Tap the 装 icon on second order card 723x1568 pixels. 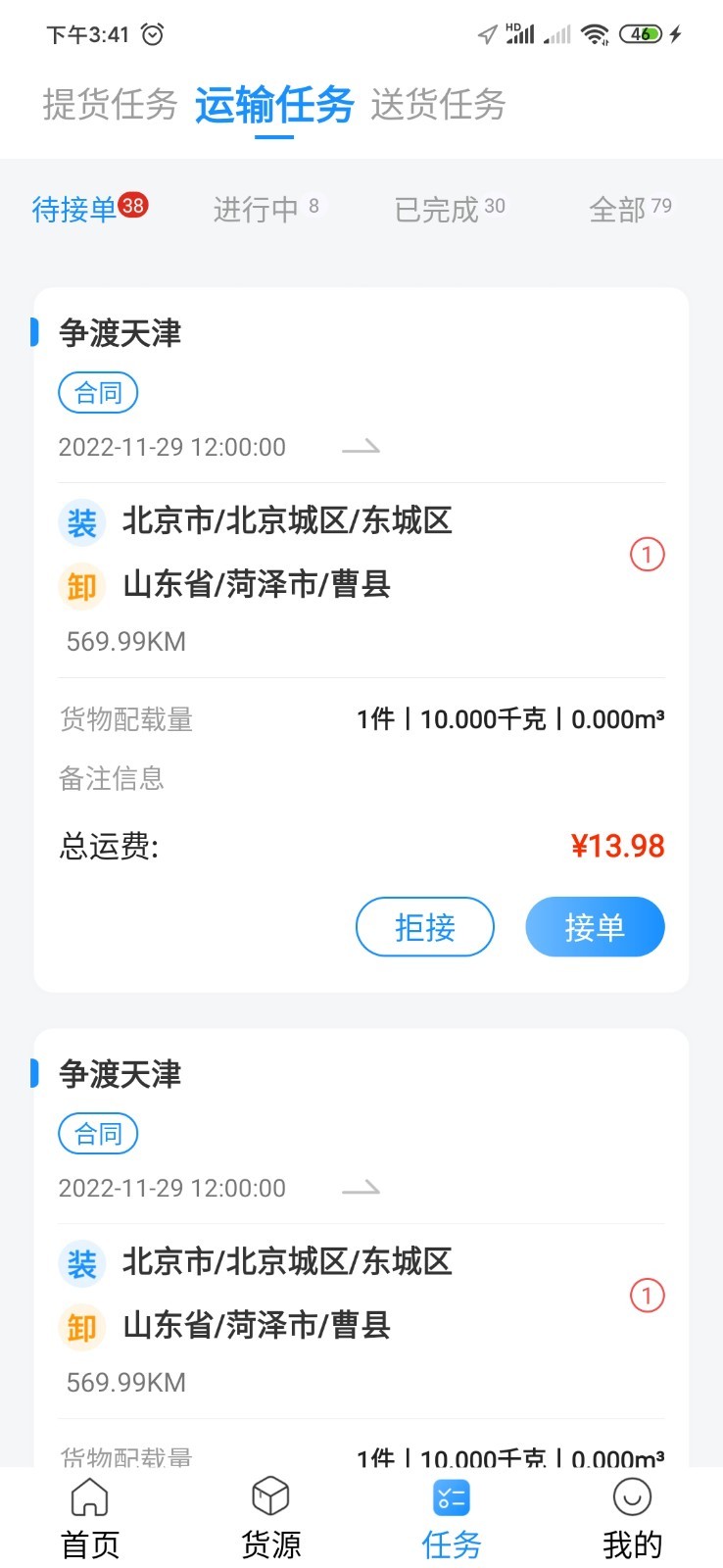coord(82,1263)
